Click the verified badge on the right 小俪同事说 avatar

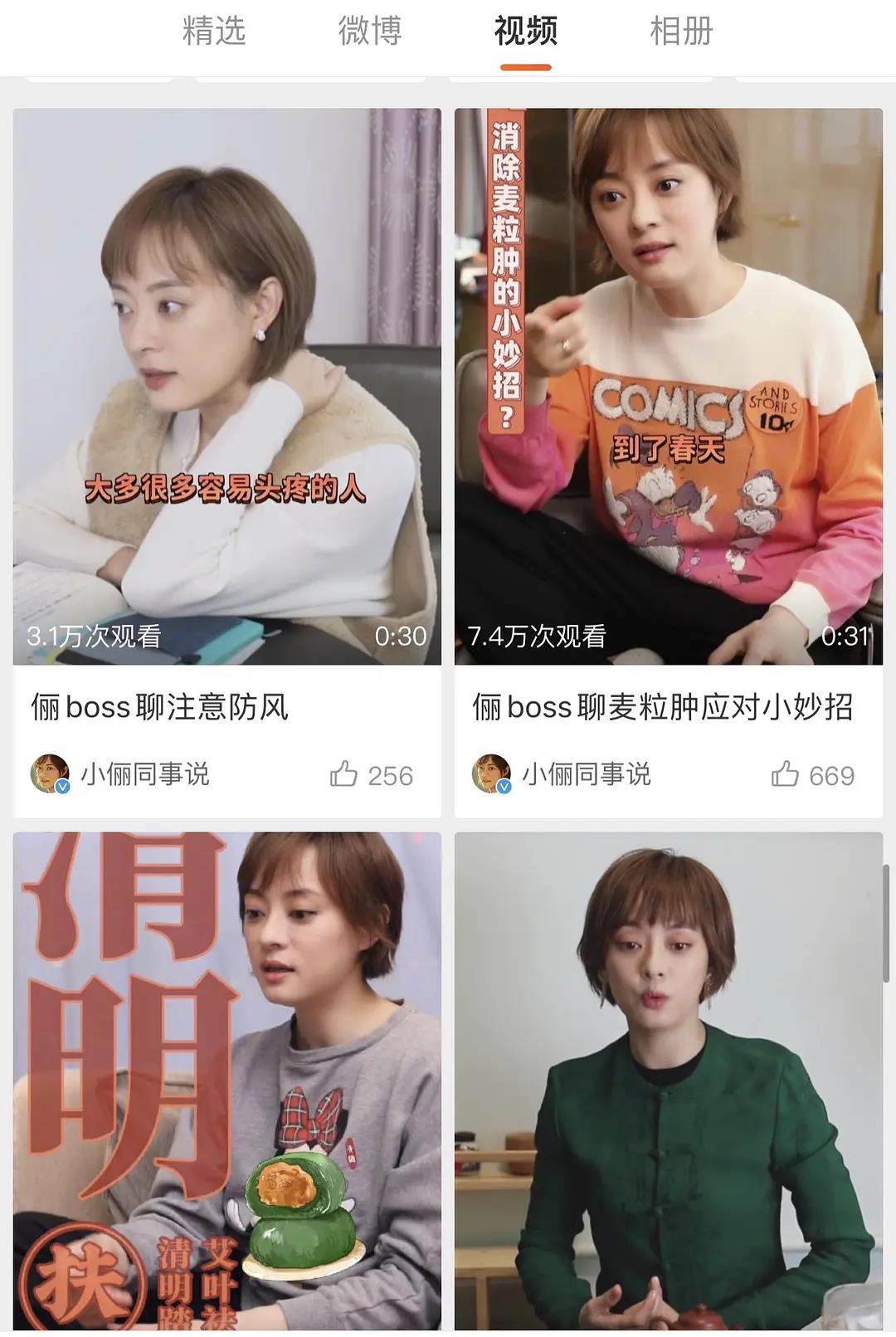pos(505,786)
